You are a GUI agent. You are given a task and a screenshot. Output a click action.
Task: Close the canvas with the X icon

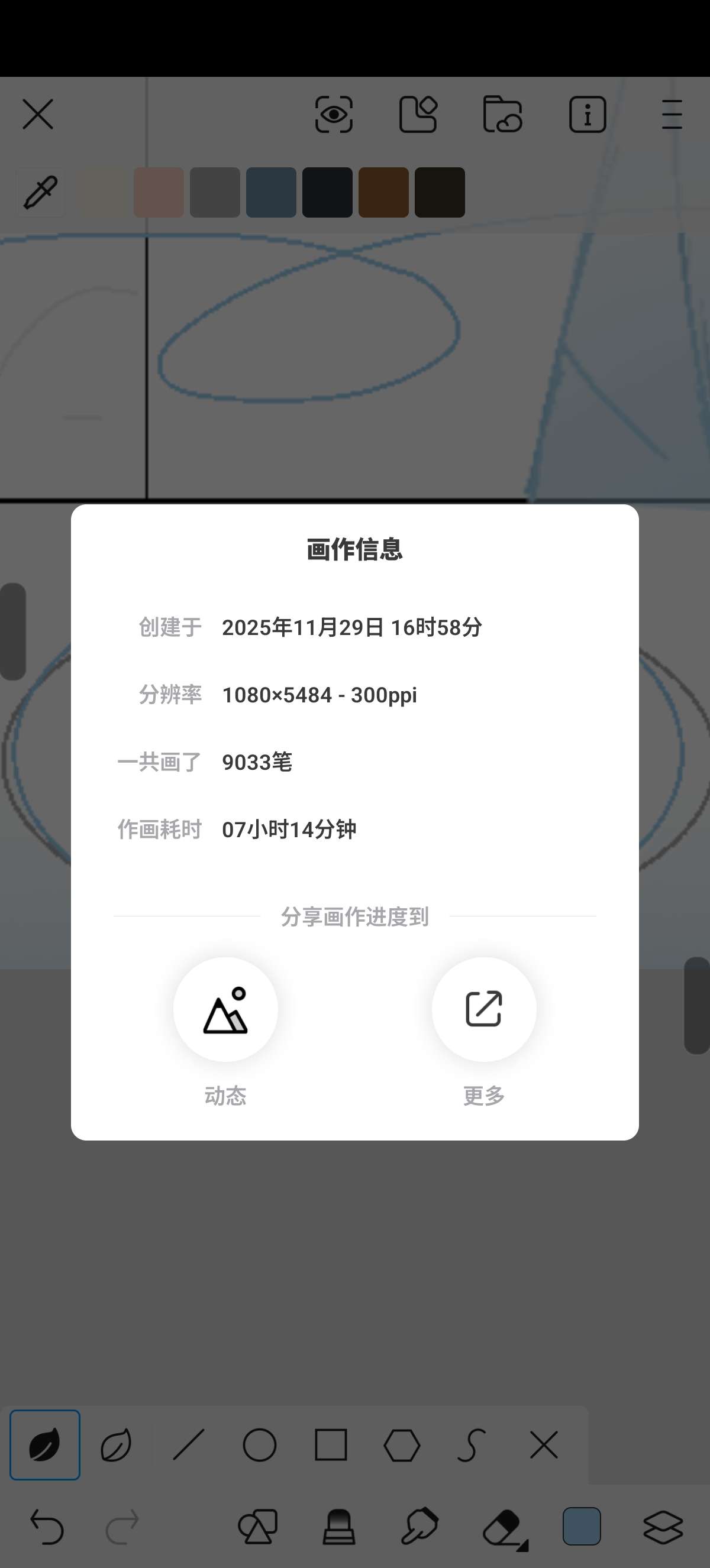(38, 115)
